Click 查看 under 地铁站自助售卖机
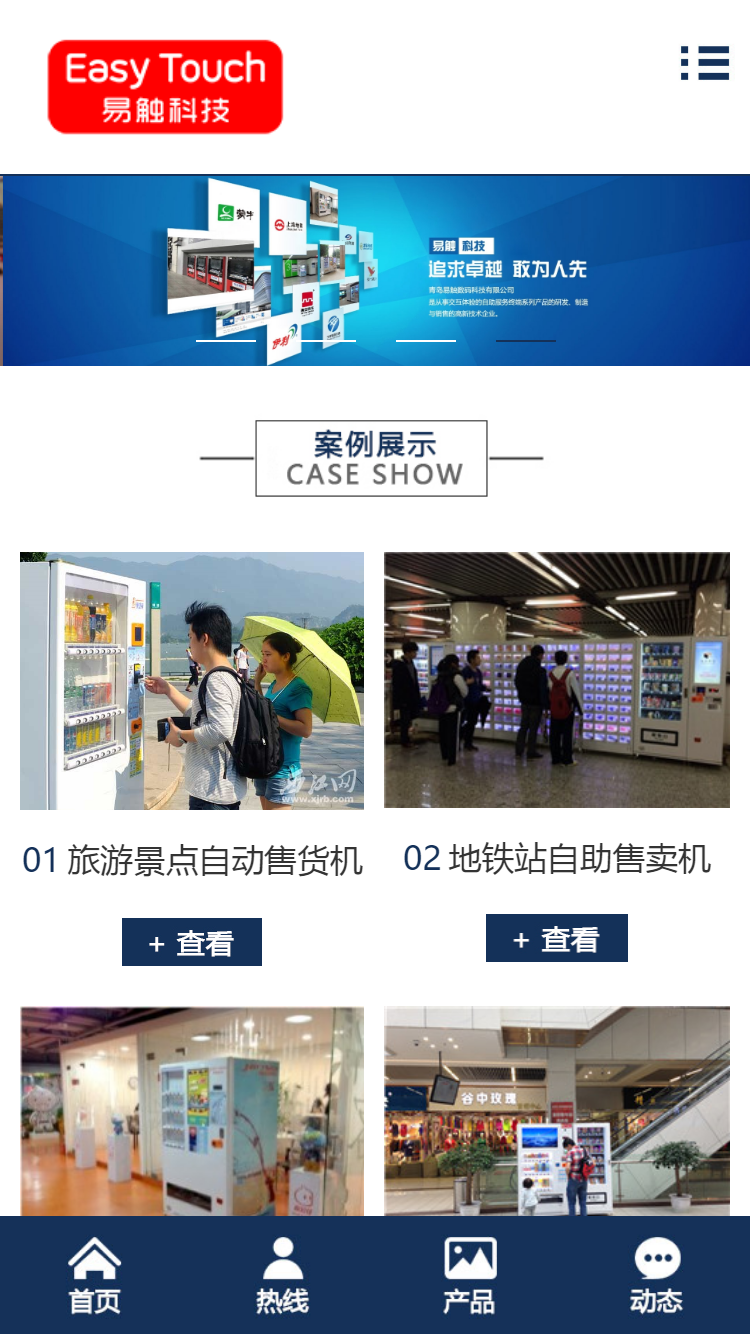Viewport: 750px width, 1334px height. [x=557, y=938]
